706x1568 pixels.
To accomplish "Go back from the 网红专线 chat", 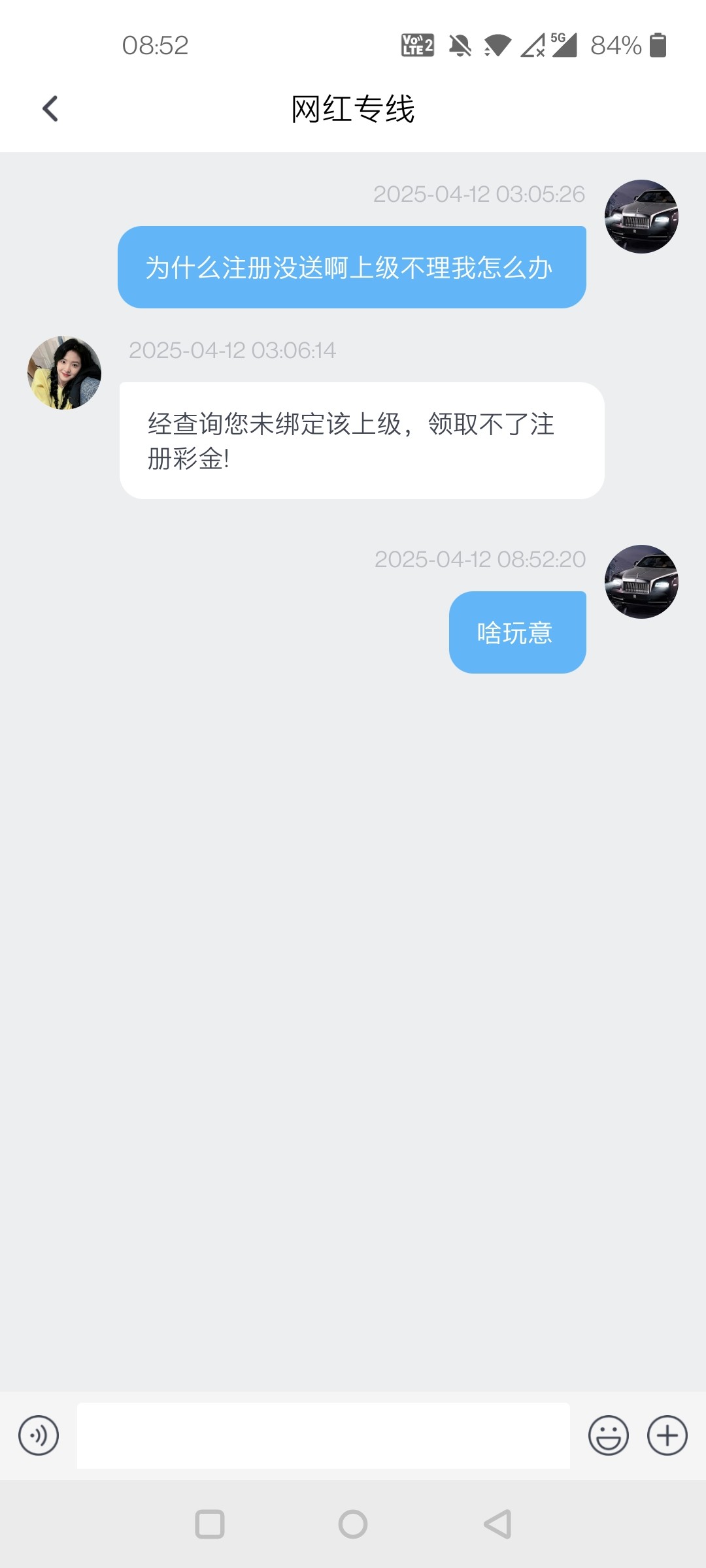I will (50, 108).
